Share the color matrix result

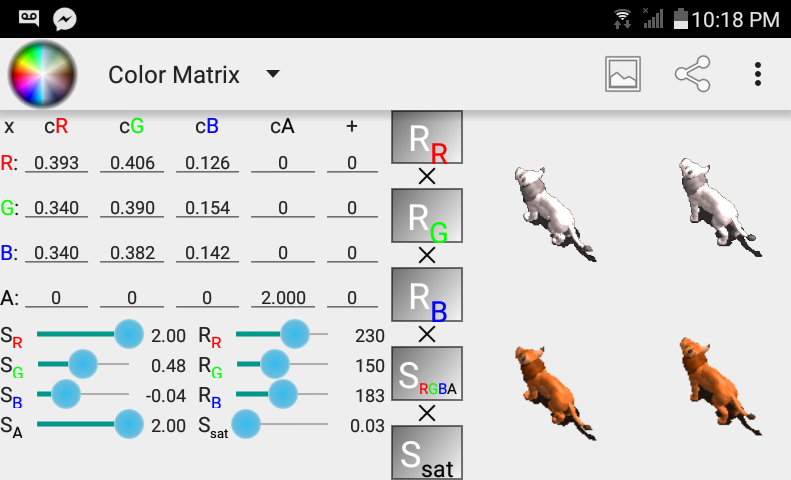pos(692,75)
